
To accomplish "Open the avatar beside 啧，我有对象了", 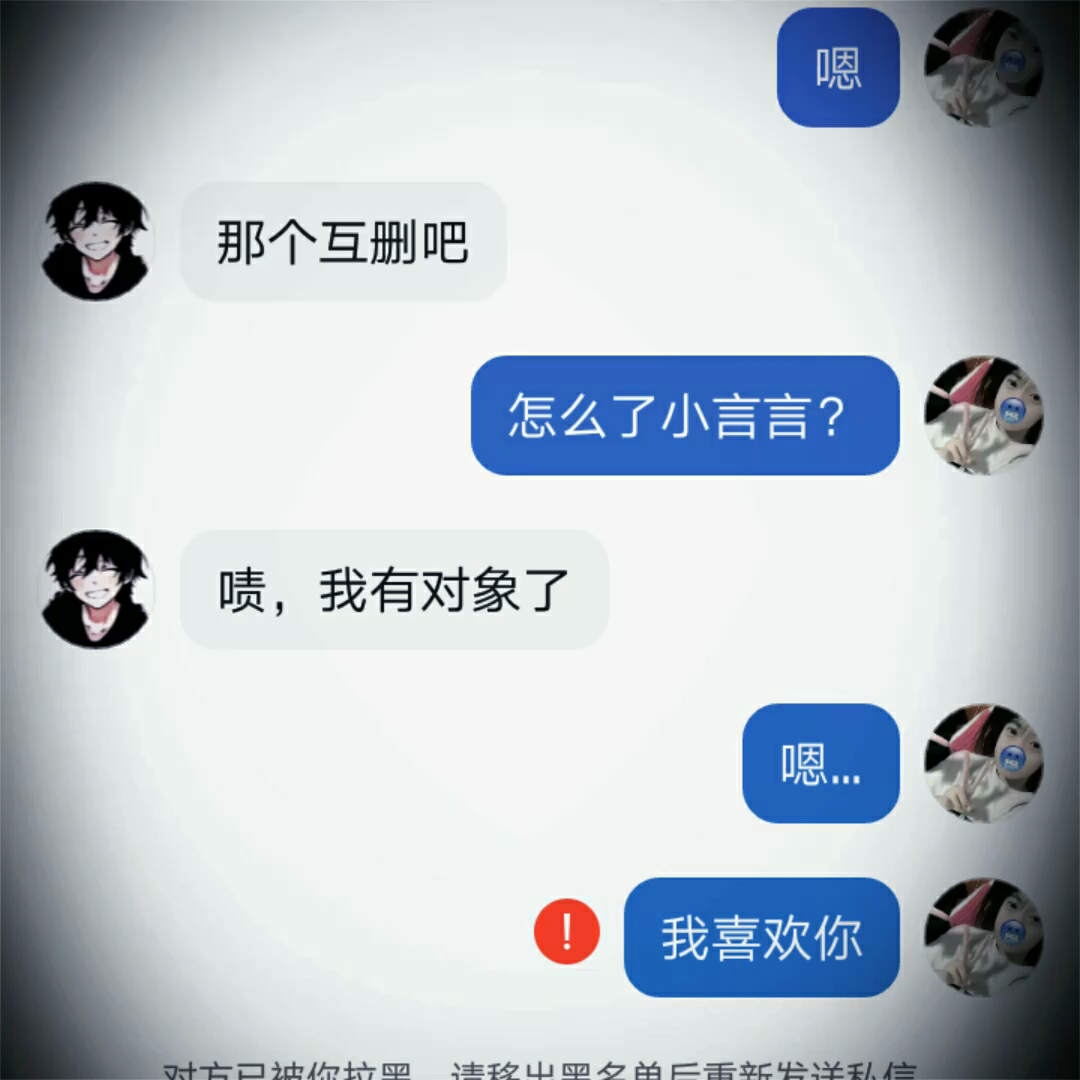I will click(x=96, y=589).
